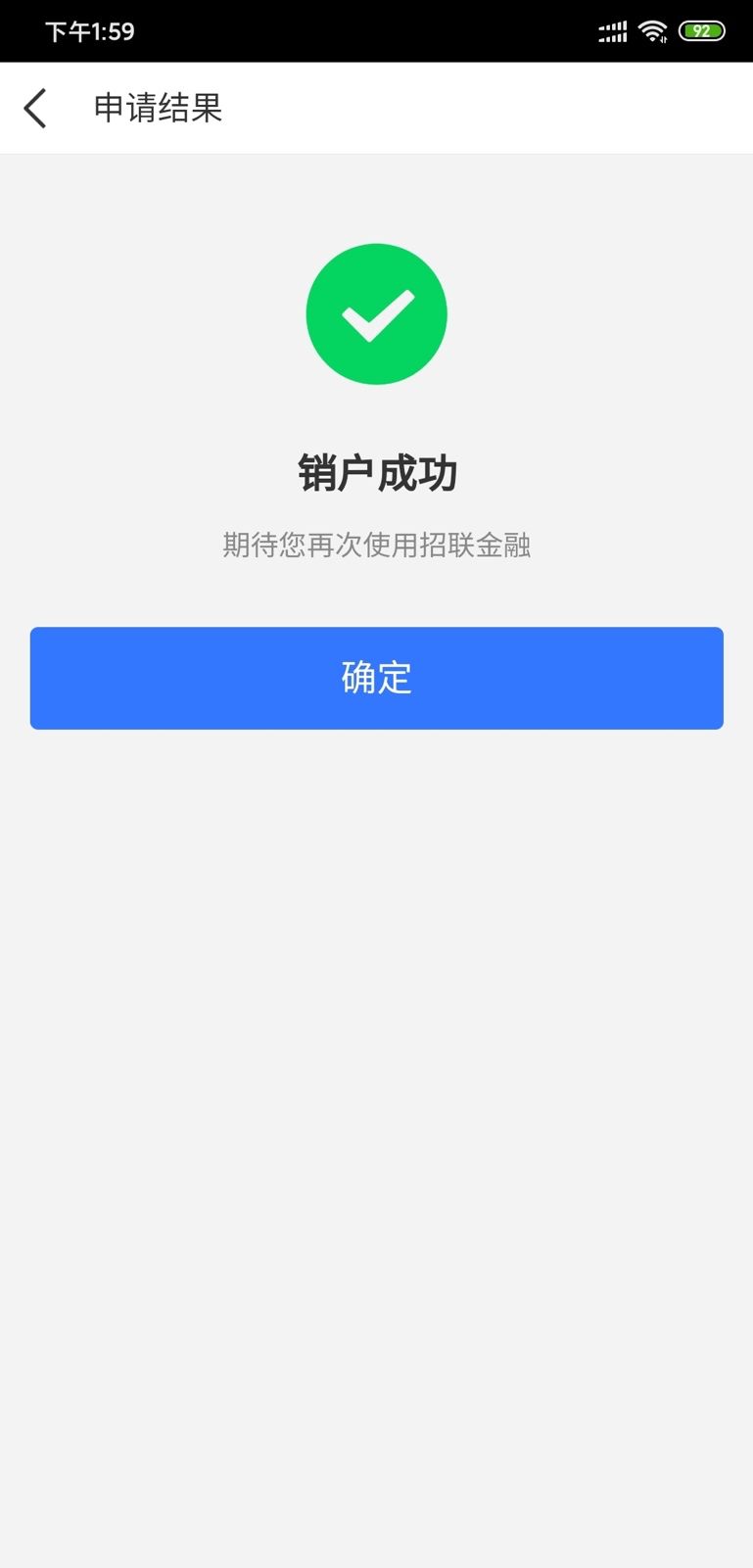Tap the 销户成功 success message
The height and width of the screenshot is (1568, 753).
point(377,471)
